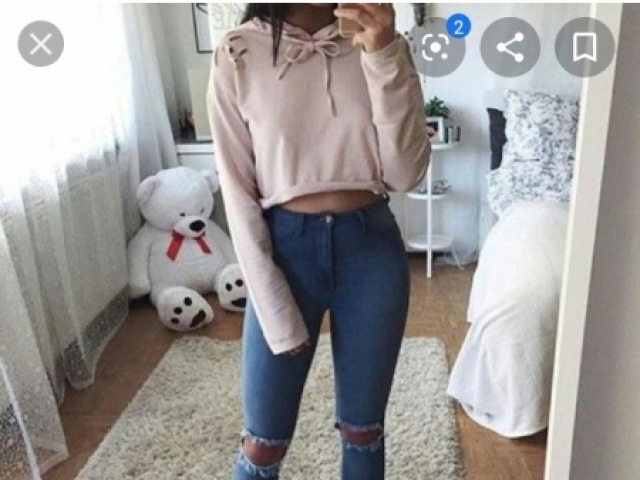The width and height of the screenshot is (640, 480).
Task: Share this image
Action: pos(510,47)
